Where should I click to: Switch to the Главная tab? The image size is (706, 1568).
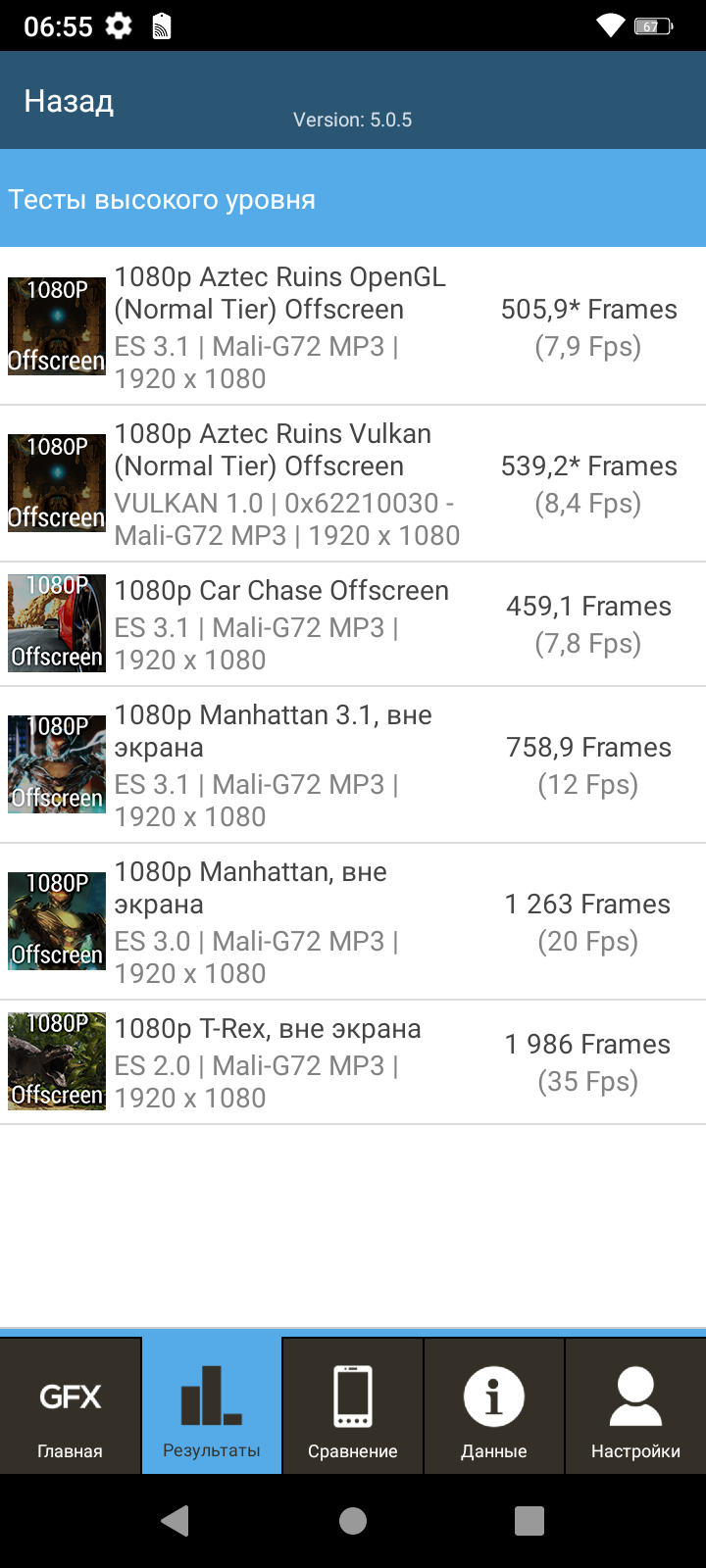(71, 1406)
